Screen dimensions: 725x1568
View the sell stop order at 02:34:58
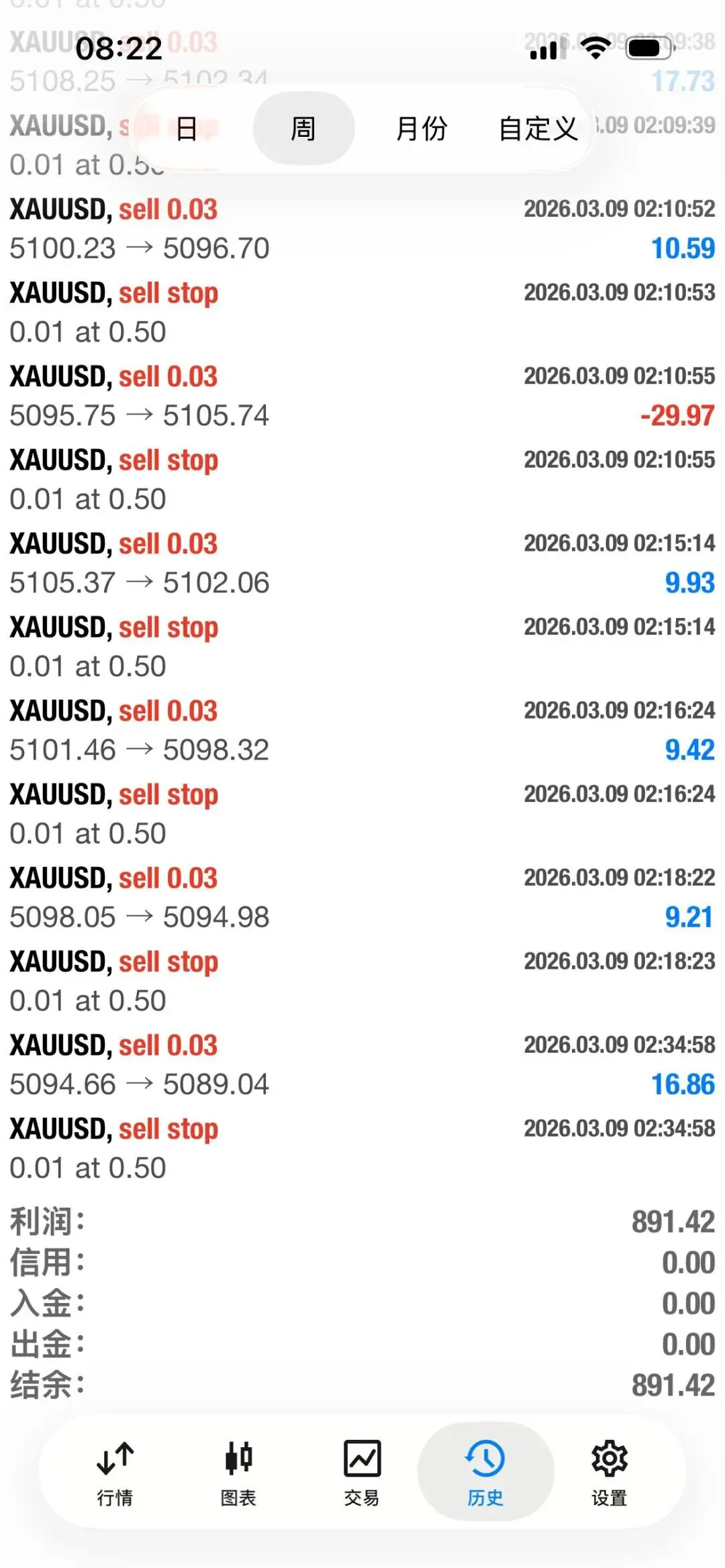pyautogui.click(x=362, y=1148)
